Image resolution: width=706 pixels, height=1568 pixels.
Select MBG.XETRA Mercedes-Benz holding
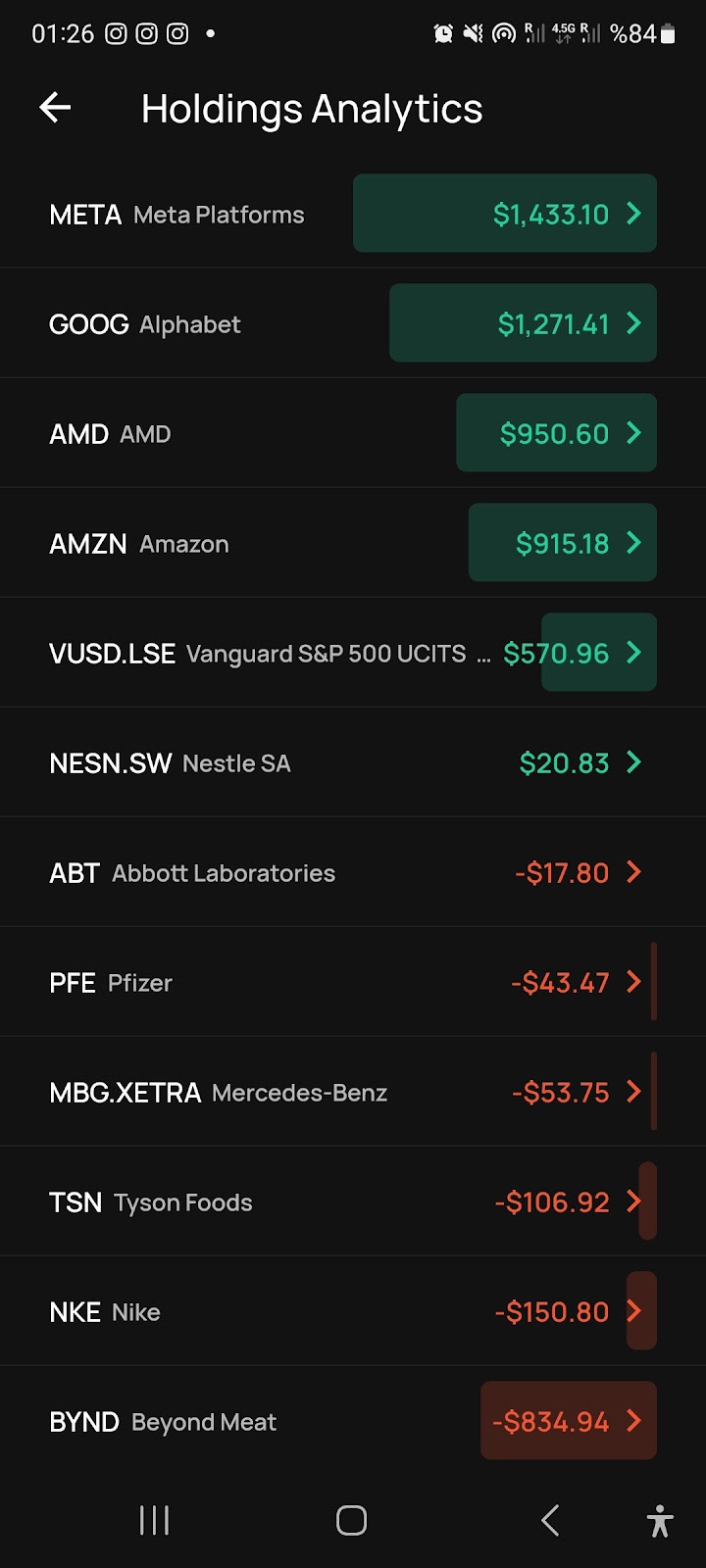click(x=353, y=1092)
